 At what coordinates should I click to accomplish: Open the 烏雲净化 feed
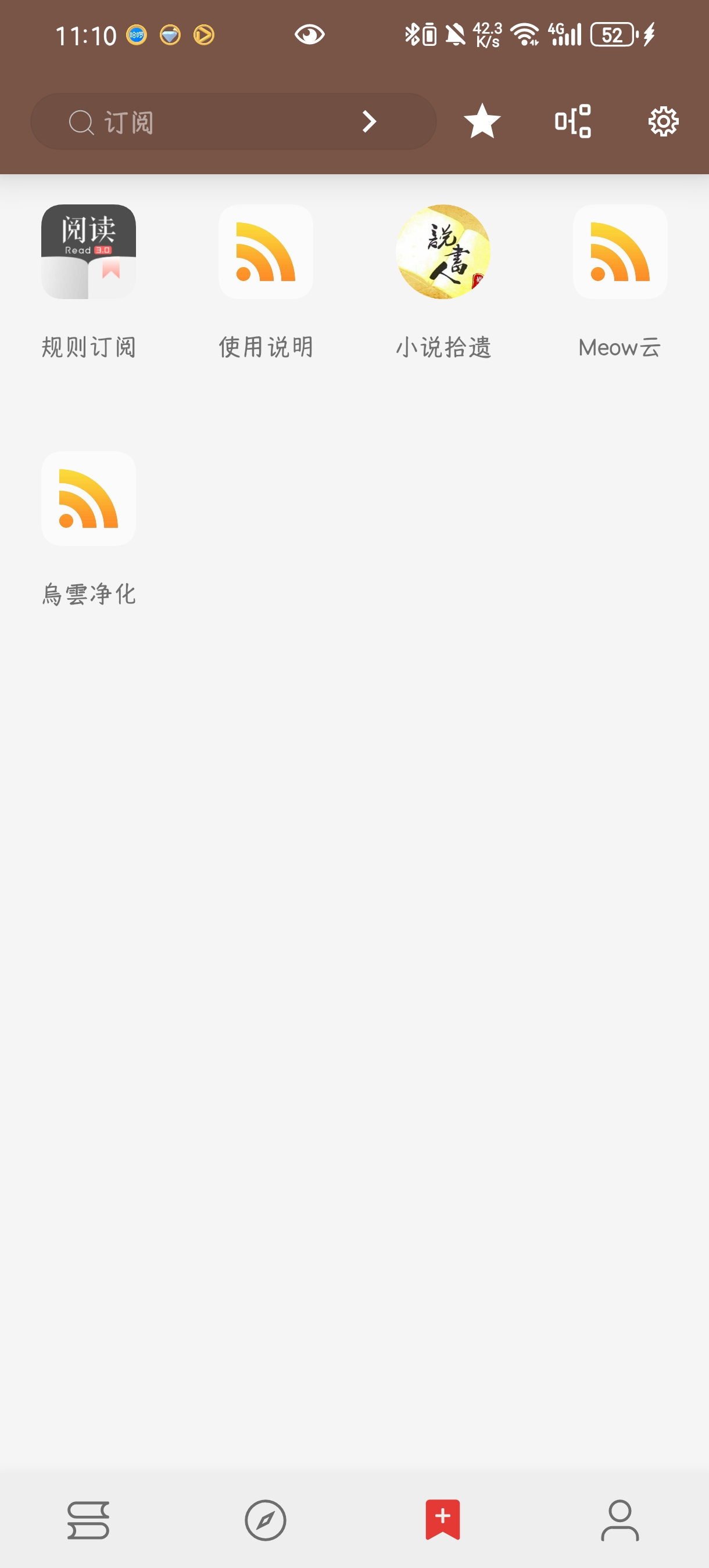point(88,498)
